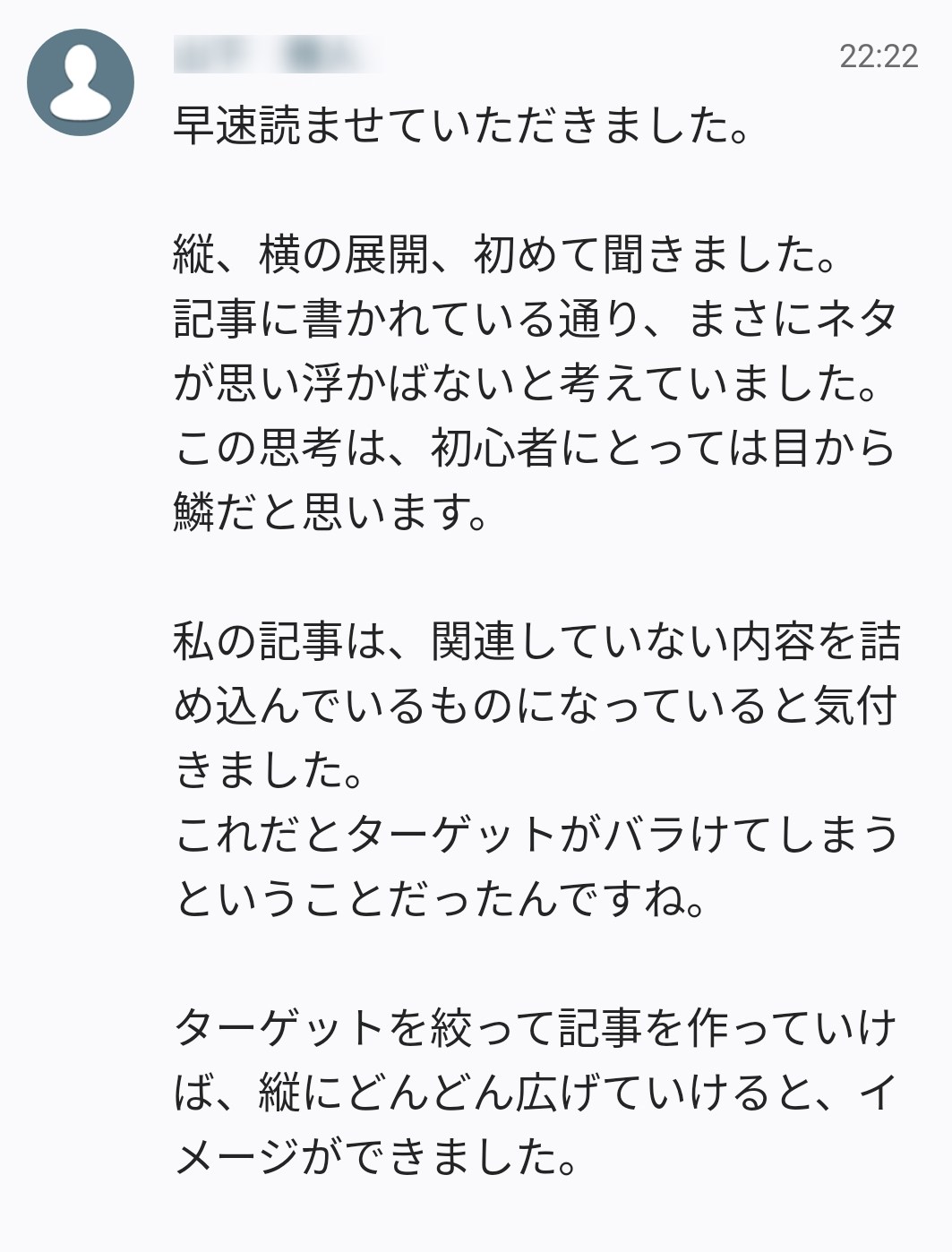Open the message sender's profile avatar
The width and height of the screenshot is (952, 1252).
click(81, 82)
